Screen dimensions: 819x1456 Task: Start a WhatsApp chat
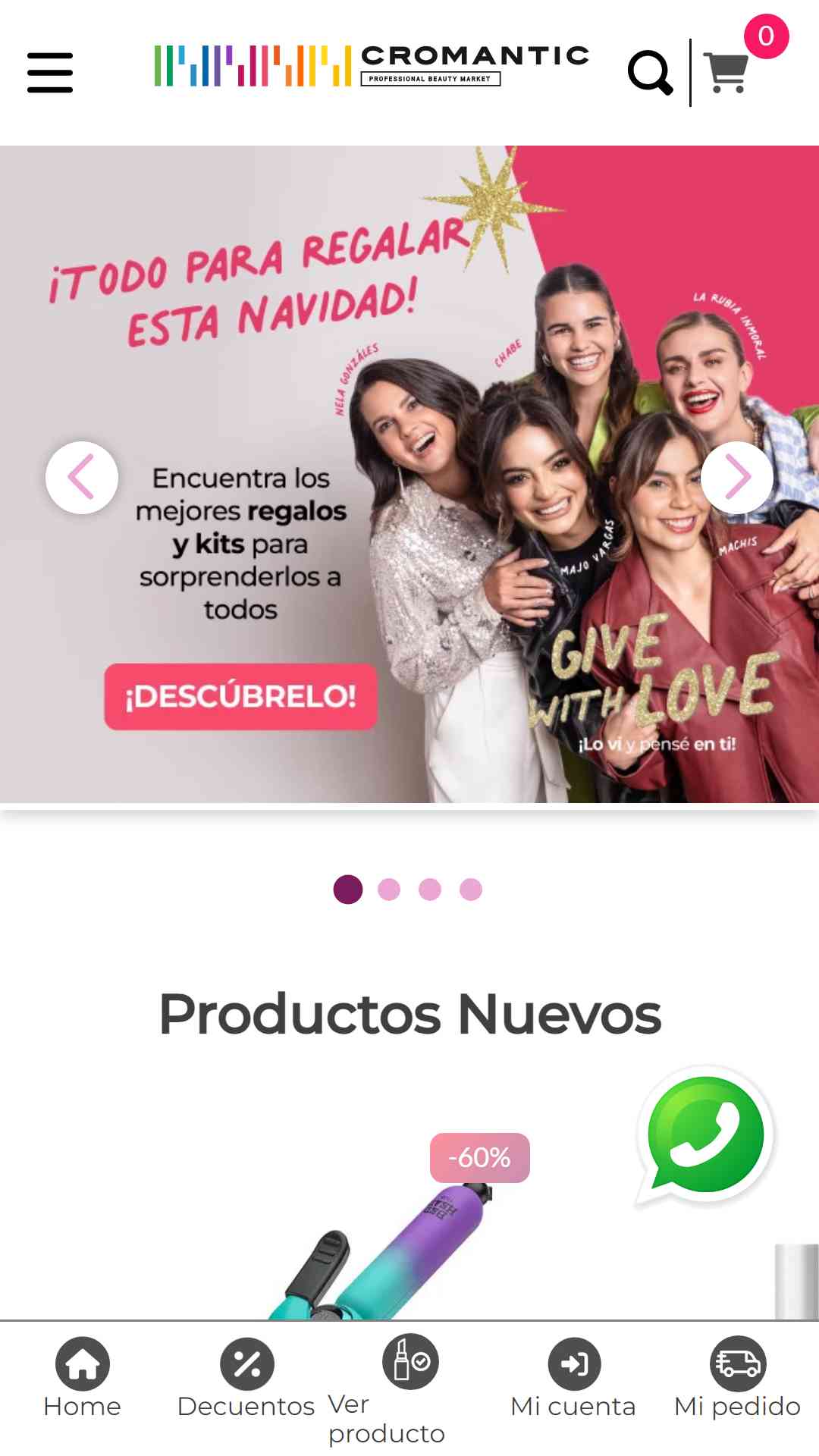(705, 1135)
